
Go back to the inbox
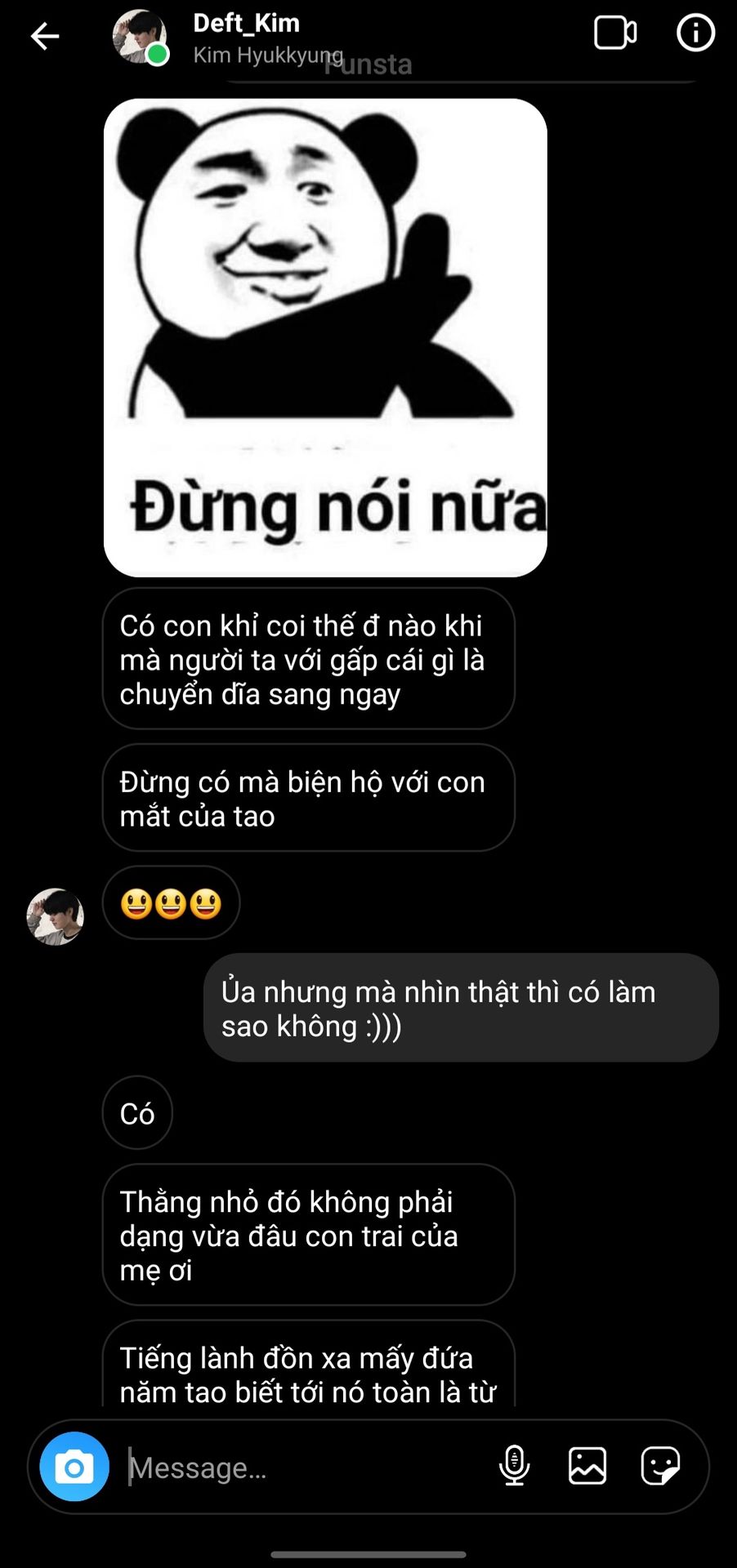[x=45, y=36]
